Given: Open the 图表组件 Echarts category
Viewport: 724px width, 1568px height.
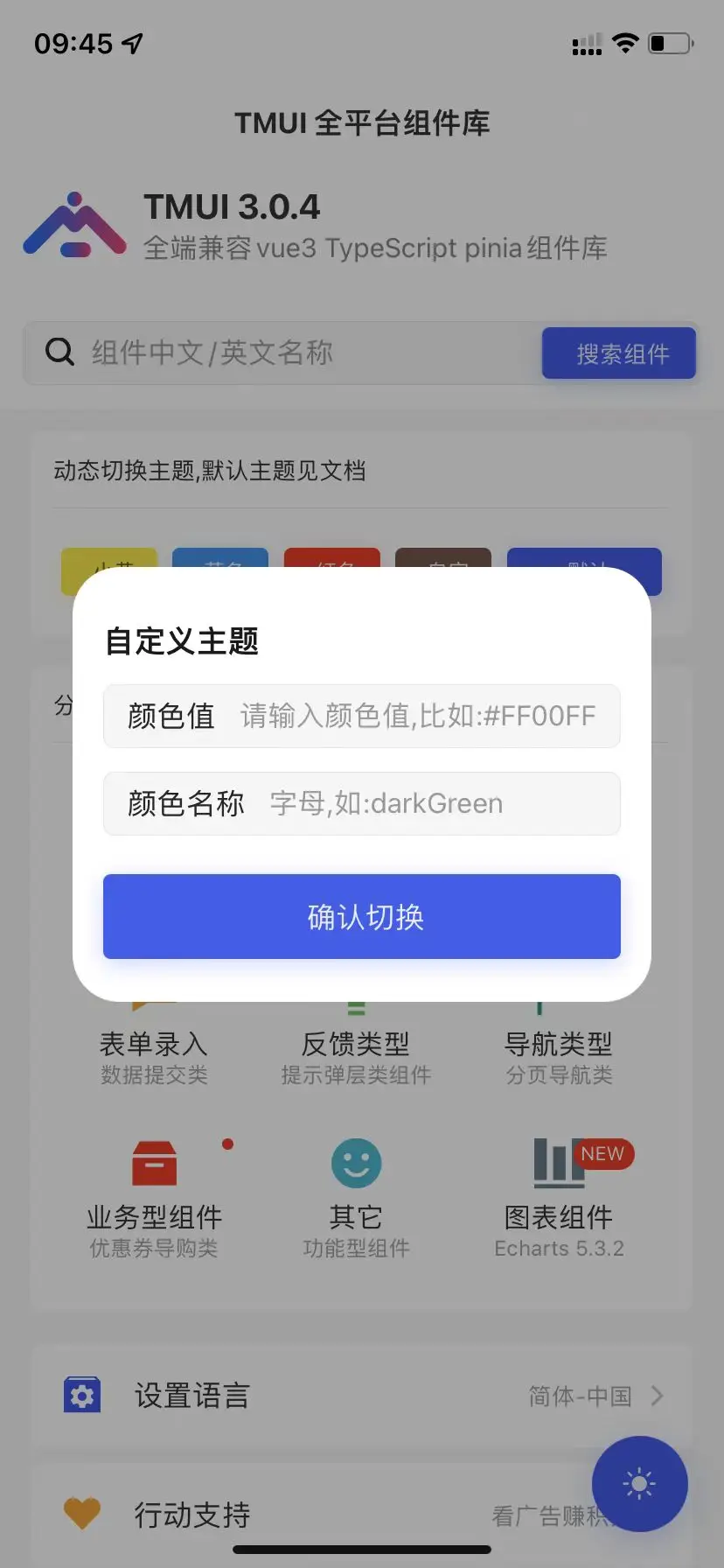Looking at the screenshot, I should click(x=559, y=1199).
